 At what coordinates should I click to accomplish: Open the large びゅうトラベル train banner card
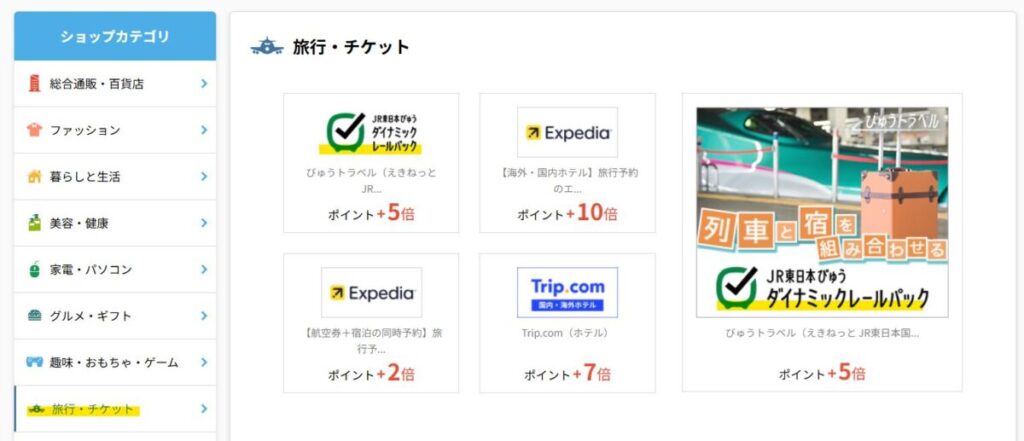[x=822, y=240]
